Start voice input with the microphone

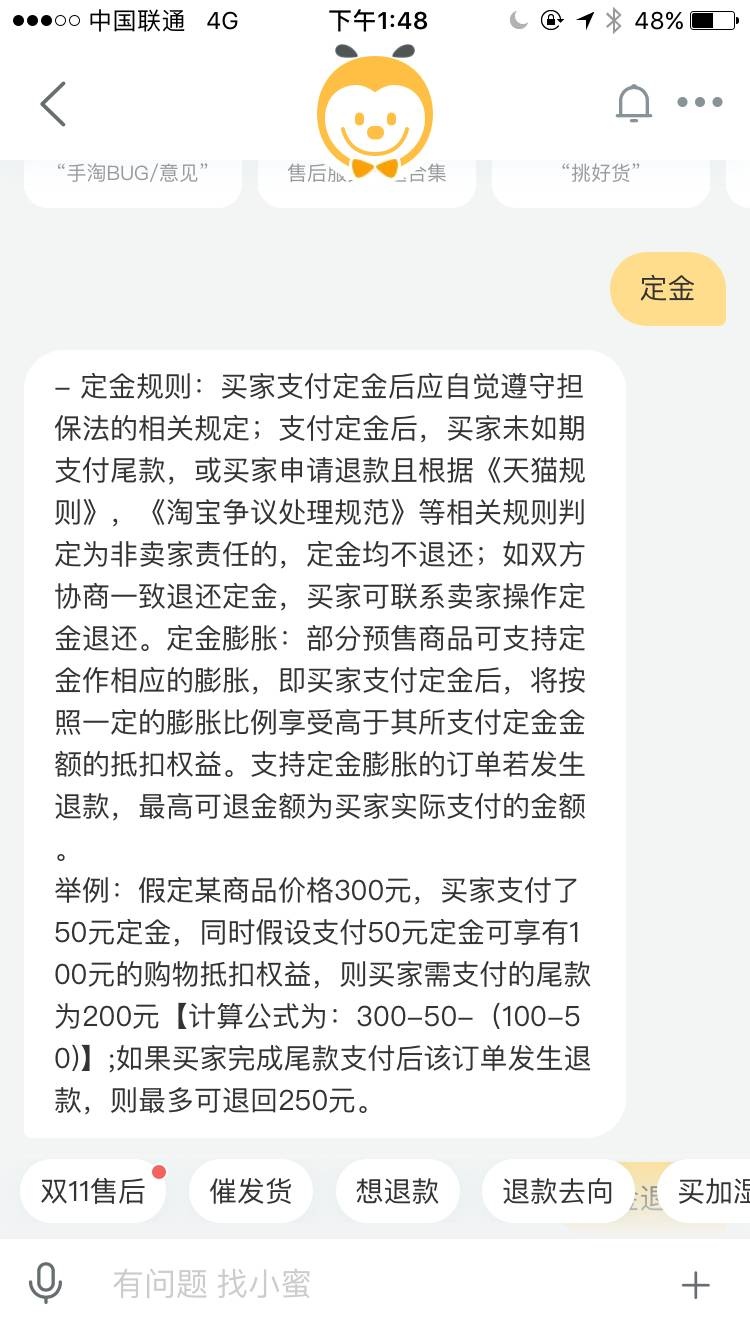pyautogui.click(x=46, y=1284)
